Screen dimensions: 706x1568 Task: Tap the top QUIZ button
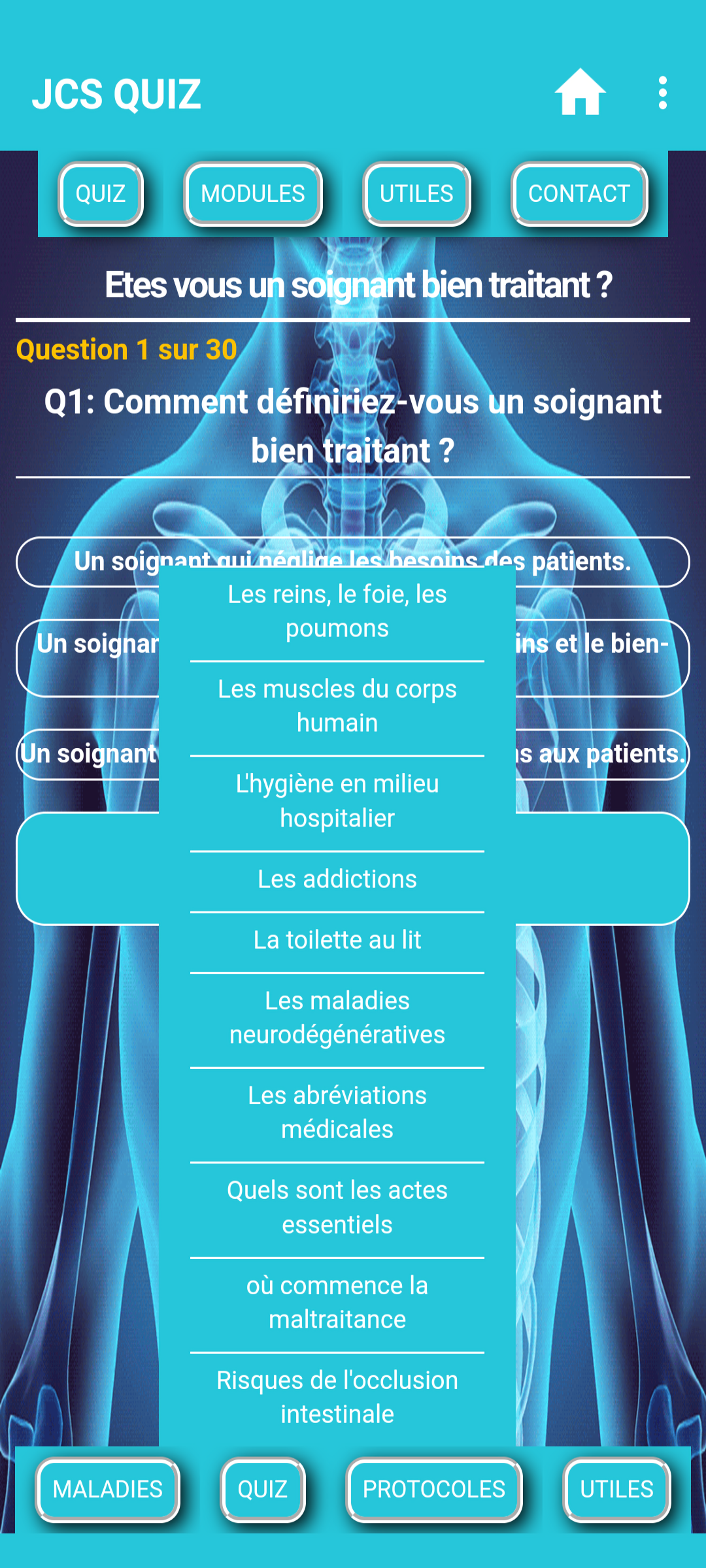(x=101, y=194)
